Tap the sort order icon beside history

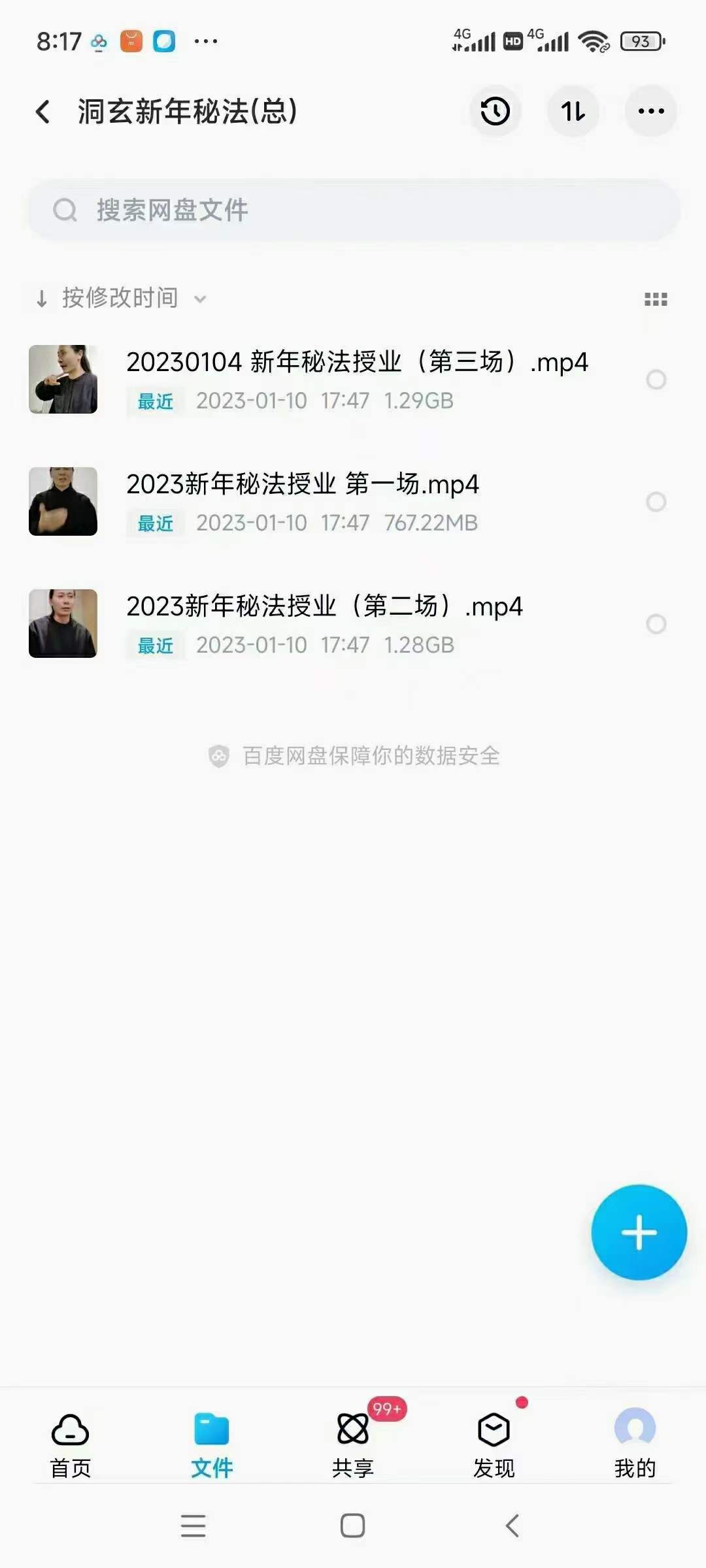(573, 111)
